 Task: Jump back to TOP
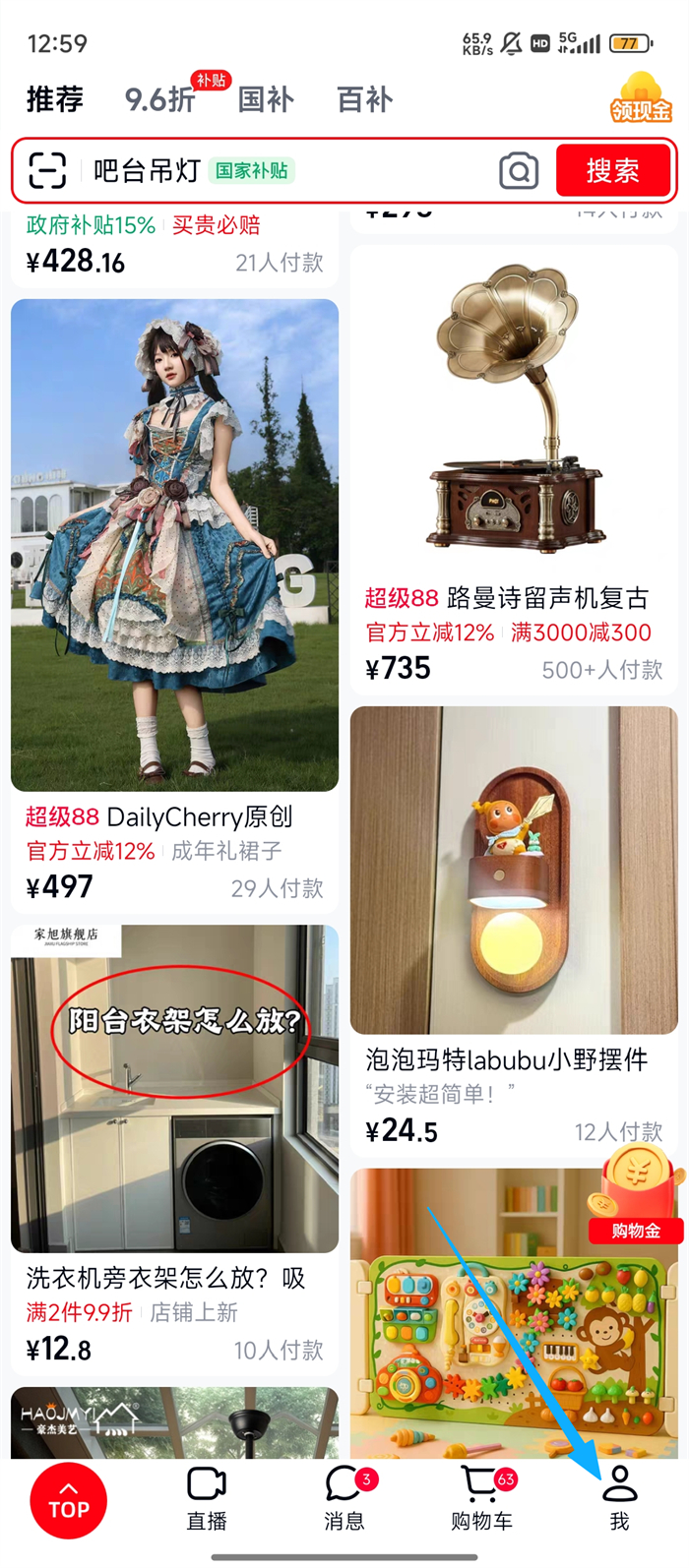(69, 1501)
